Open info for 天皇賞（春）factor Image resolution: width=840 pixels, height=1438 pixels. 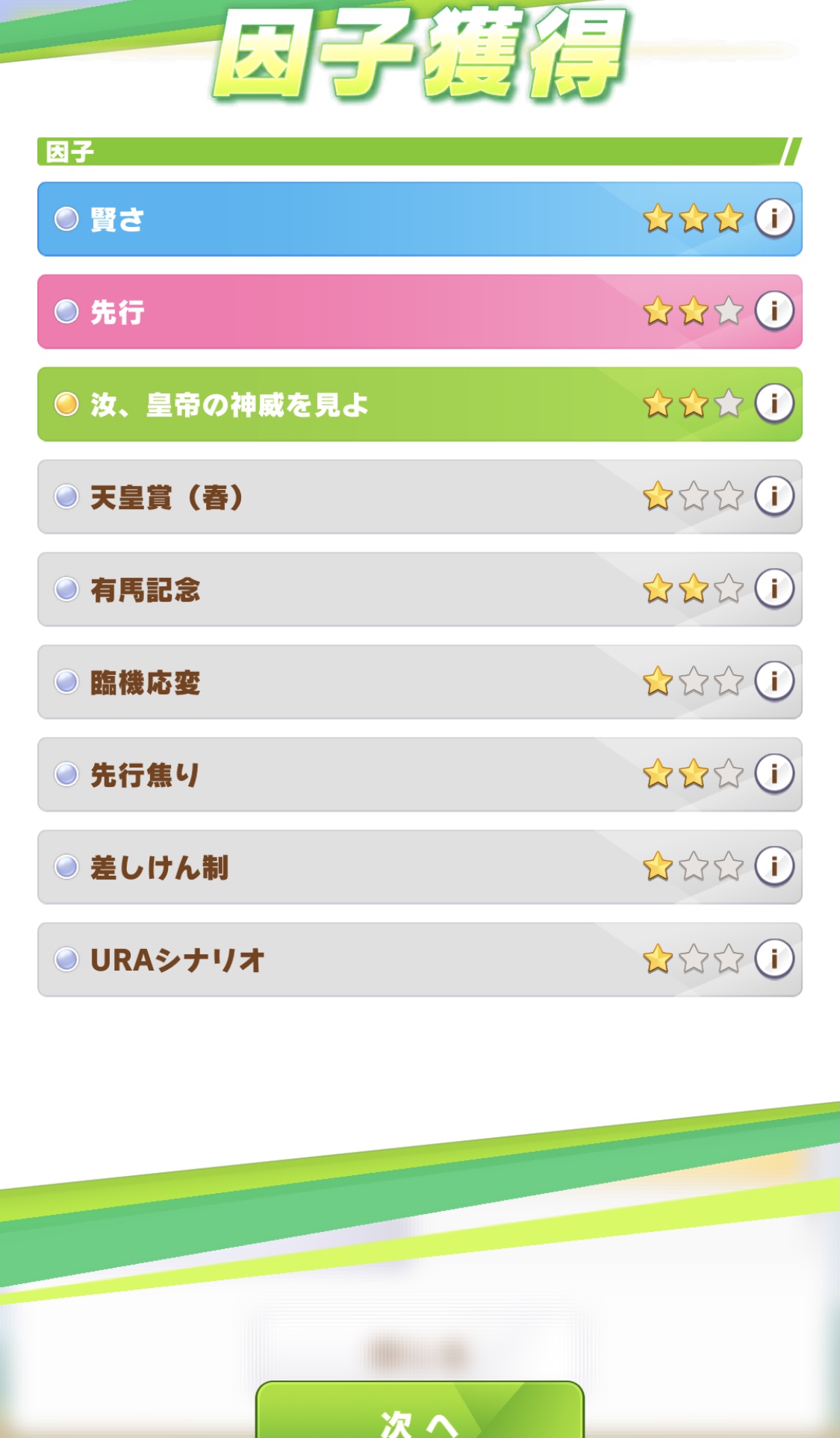point(774,497)
